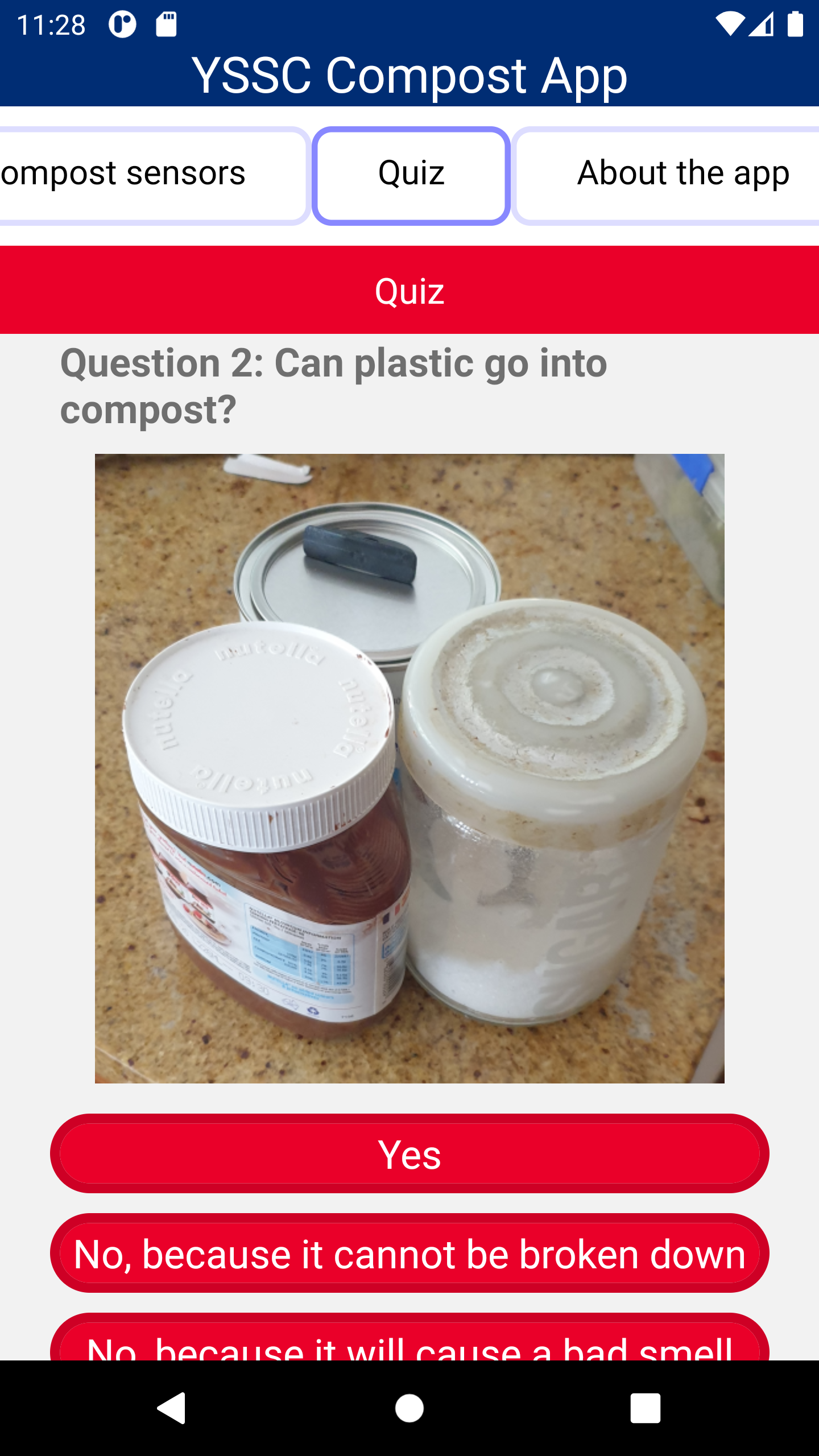The image size is (819, 1456).
Task: Open the recent apps overview
Action: click(646, 1408)
